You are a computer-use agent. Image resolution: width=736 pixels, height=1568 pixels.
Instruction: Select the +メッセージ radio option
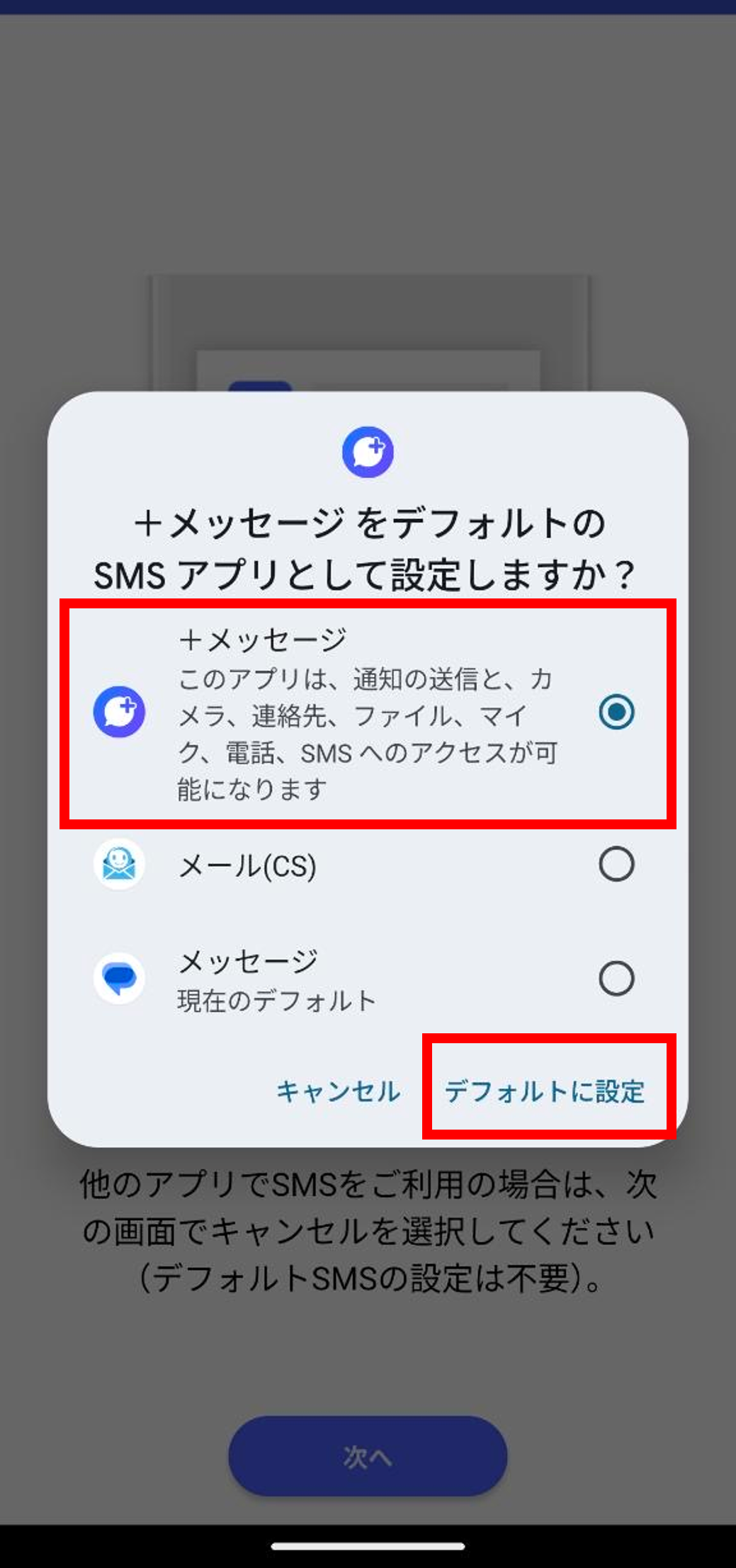(616, 712)
